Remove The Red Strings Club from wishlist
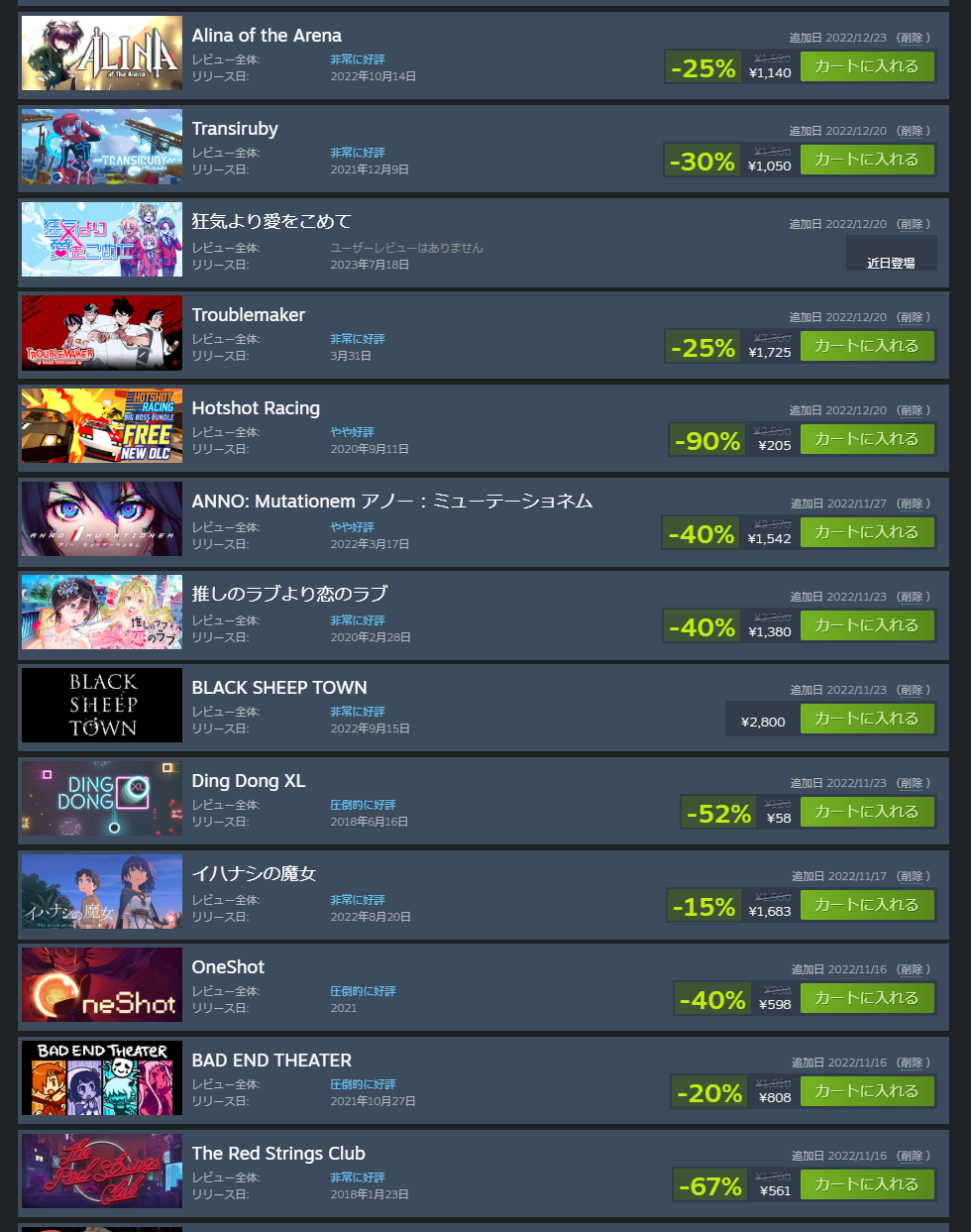971x1232 pixels. (x=913, y=1156)
